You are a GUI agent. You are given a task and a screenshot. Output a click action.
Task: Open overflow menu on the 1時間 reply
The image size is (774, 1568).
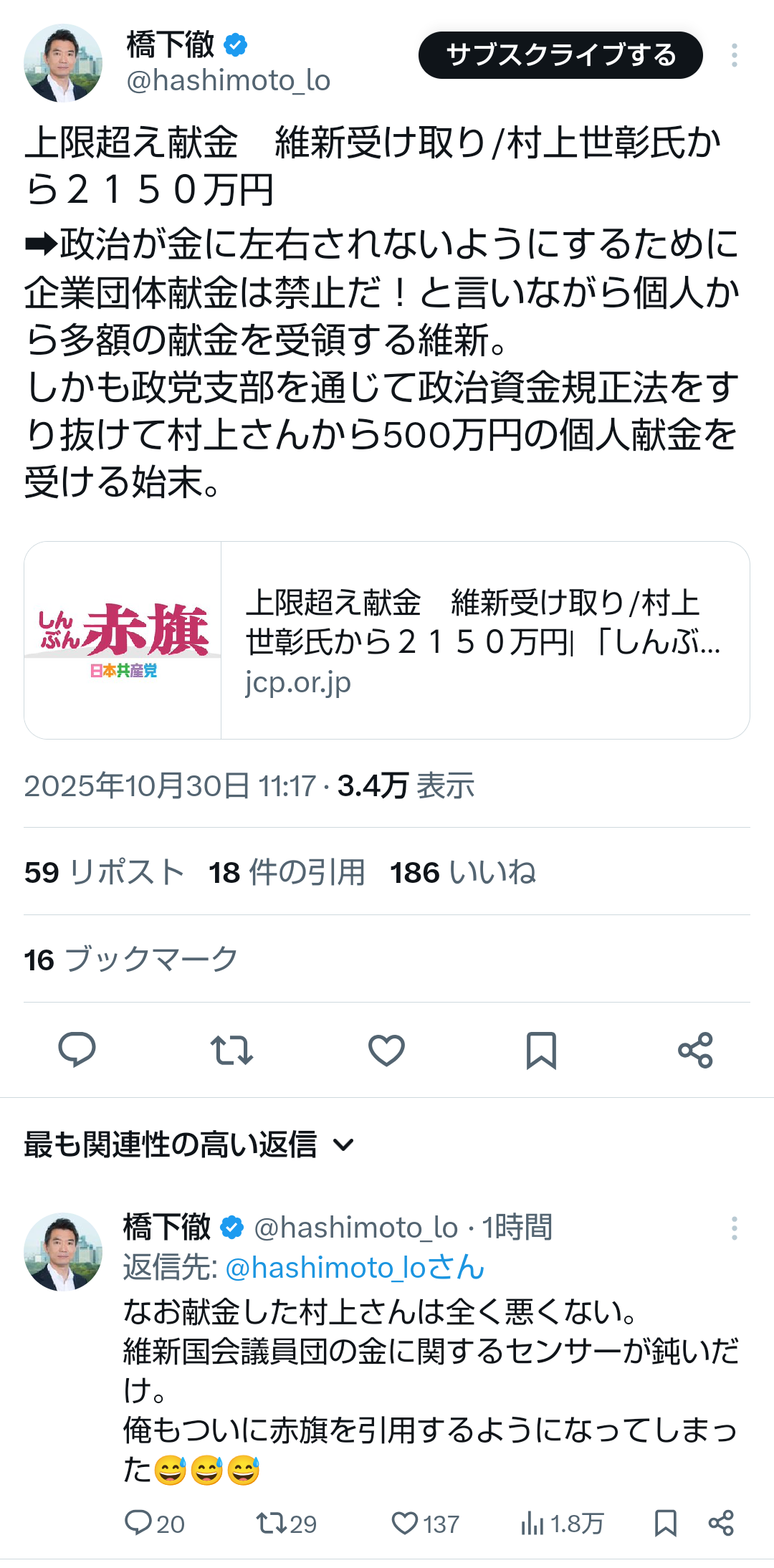[x=734, y=1228]
